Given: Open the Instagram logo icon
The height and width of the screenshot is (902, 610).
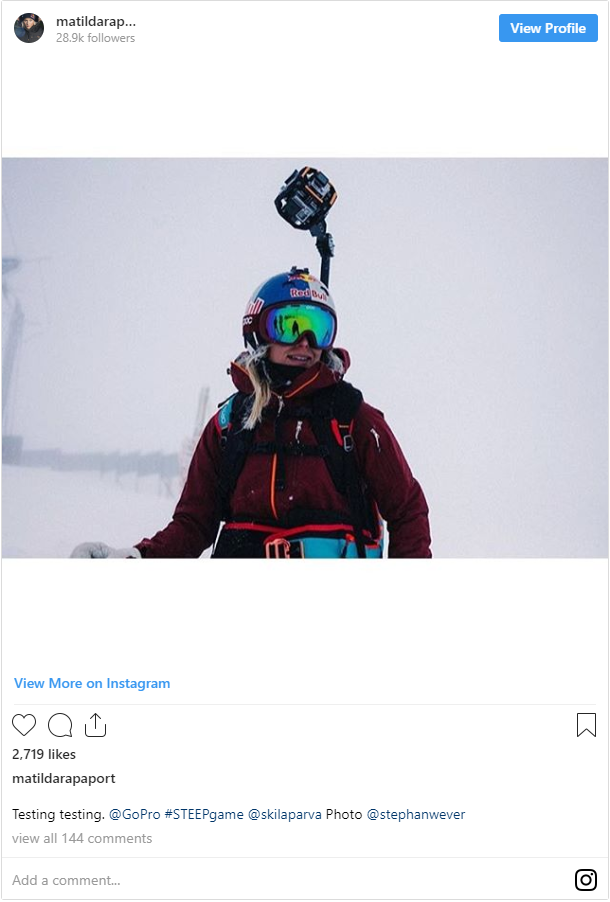Looking at the screenshot, I should click(586, 880).
